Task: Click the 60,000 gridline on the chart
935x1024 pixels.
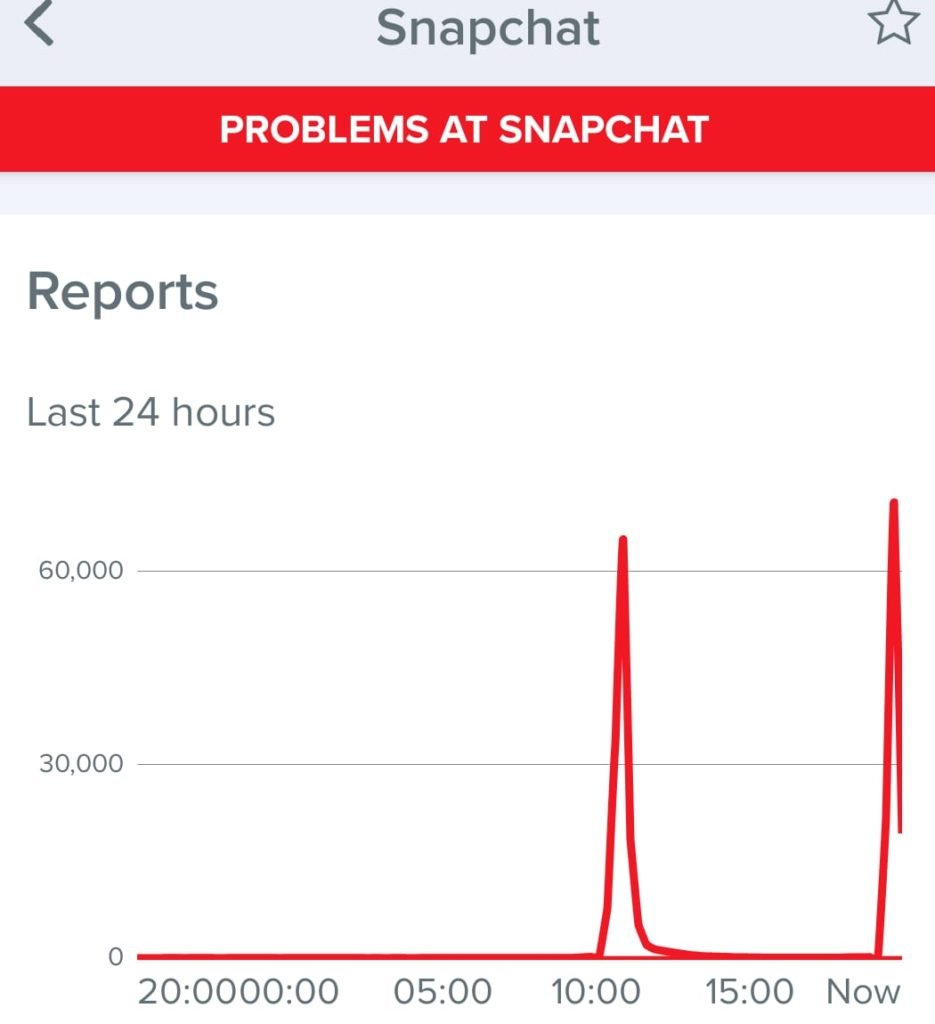Action: click(x=500, y=570)
